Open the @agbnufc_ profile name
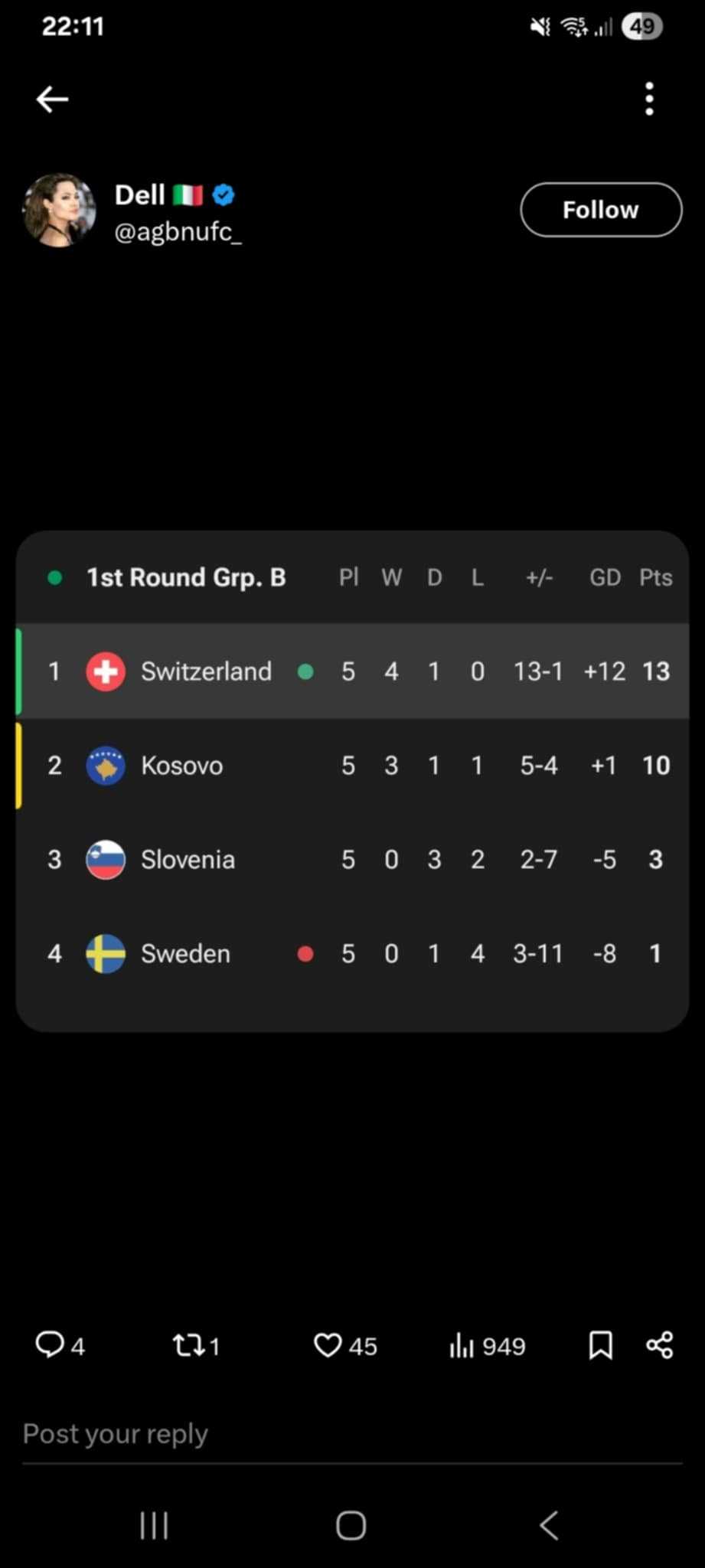The image size is (705, 1568). tap(178, 231)
